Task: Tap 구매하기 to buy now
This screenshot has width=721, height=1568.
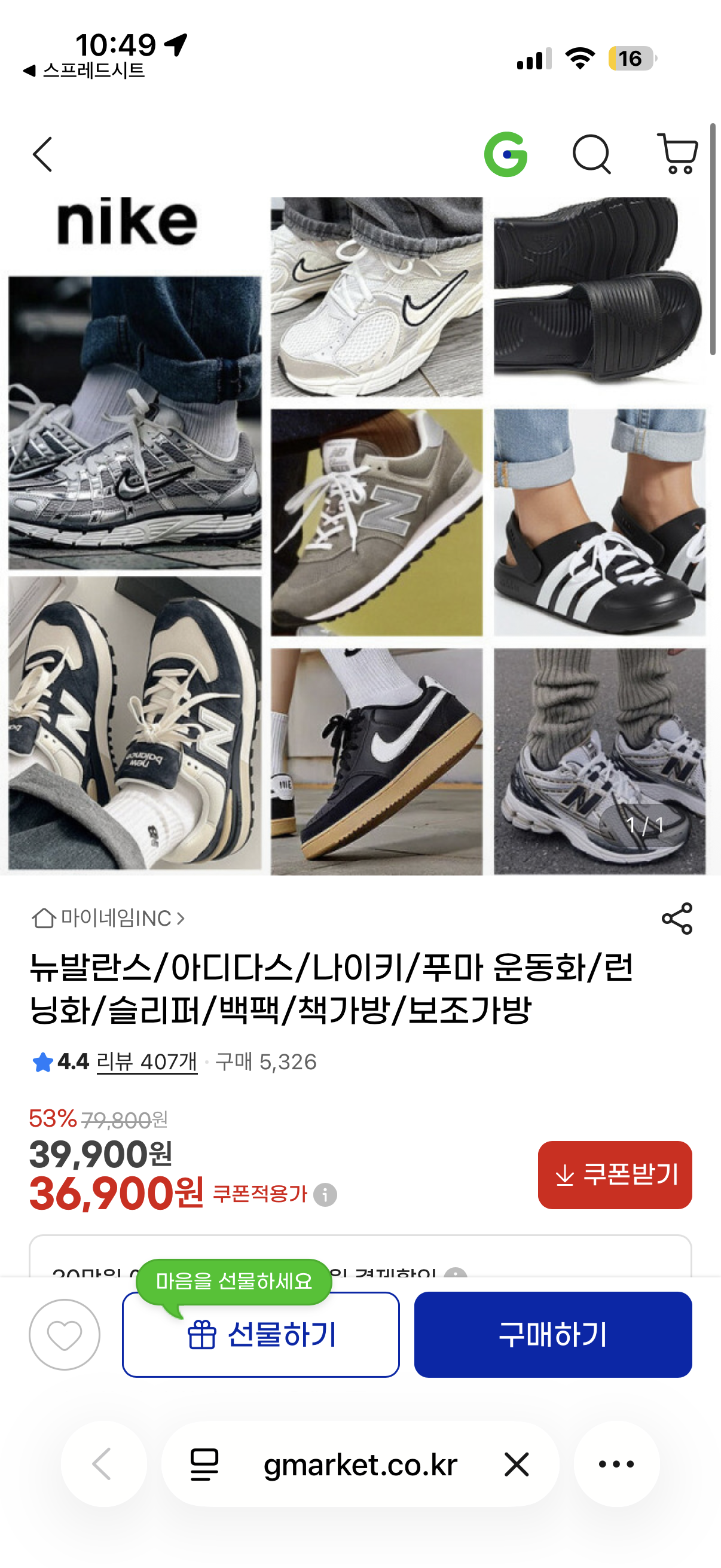Action: [x=553, y=1334]
